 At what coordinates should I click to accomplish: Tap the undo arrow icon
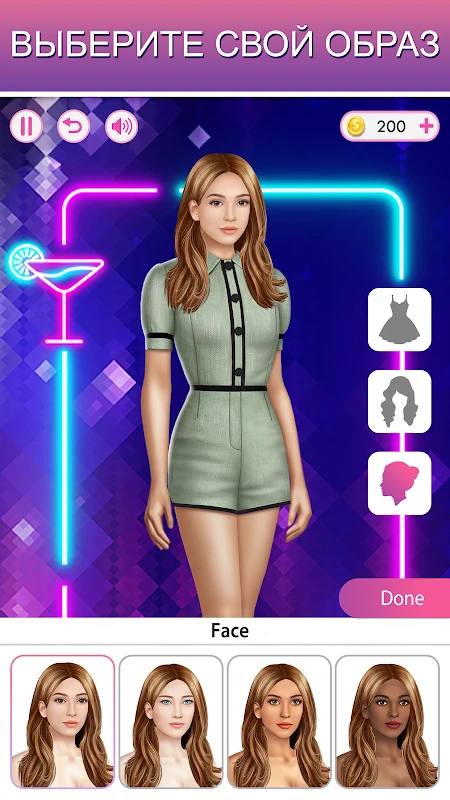(x=73, y=126)
